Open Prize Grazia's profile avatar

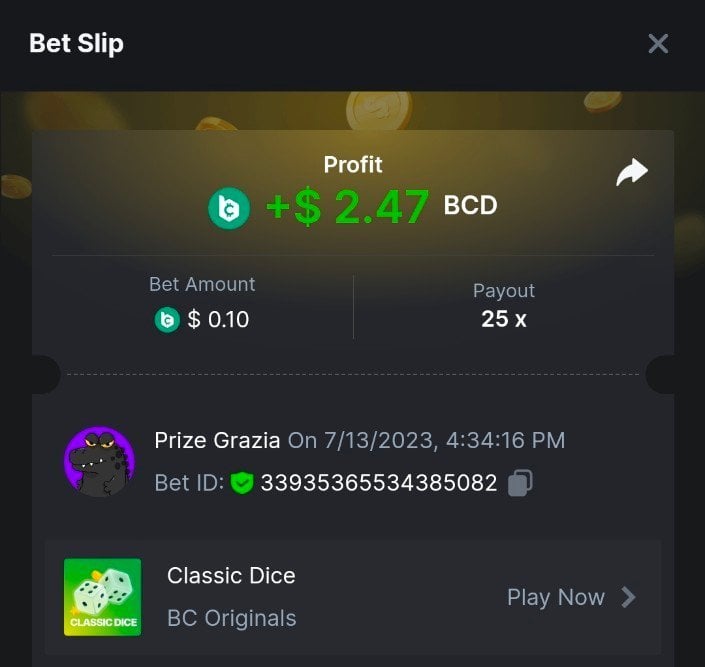point(99,462)
